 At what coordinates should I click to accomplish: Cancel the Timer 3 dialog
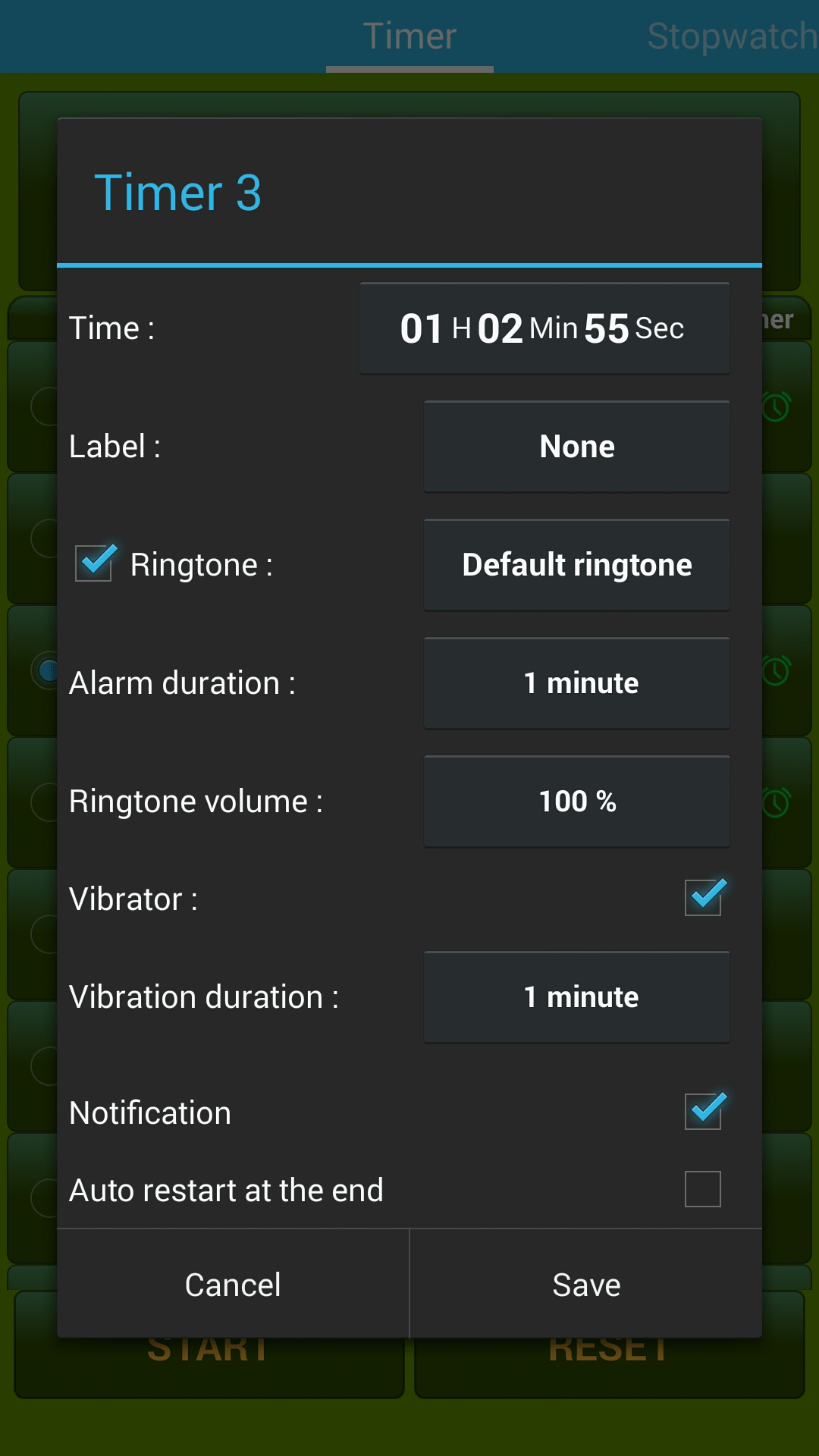tap(233, 1284)
